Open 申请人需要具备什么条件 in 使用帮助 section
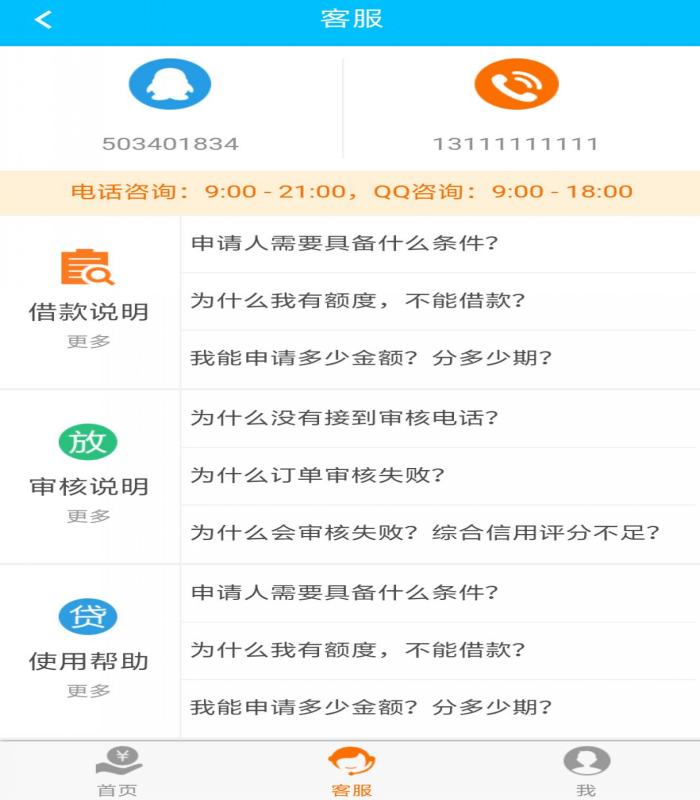Viewport: 700px width, 800px height. (x=344, y=592)
